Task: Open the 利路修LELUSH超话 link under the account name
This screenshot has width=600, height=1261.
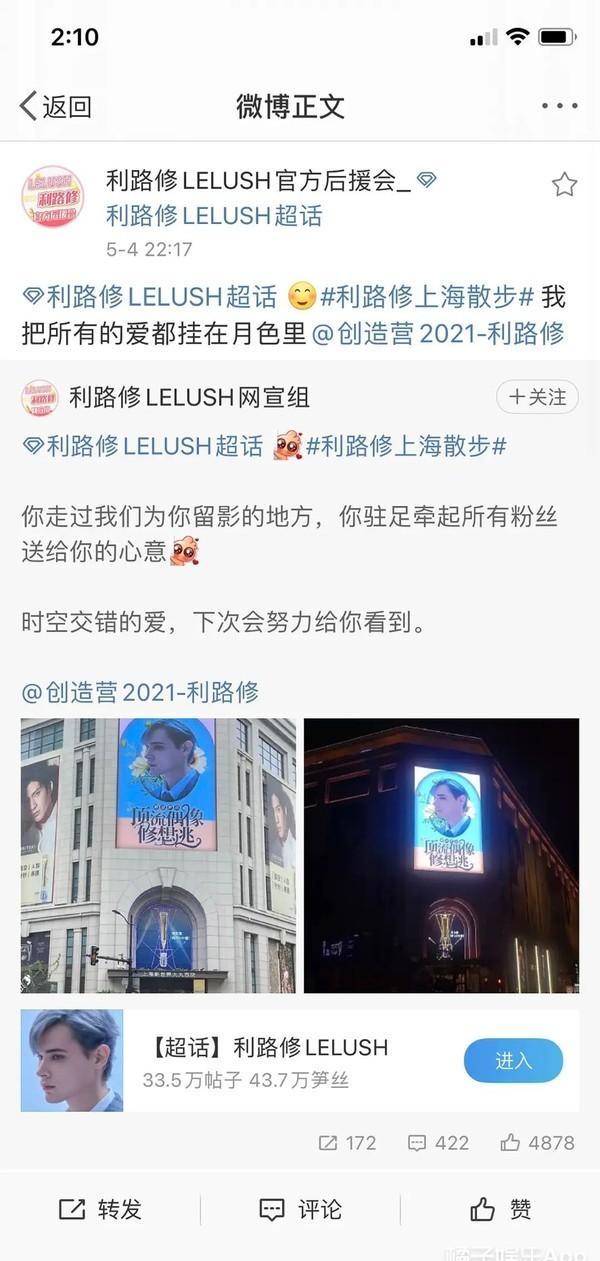Action: 214,215
